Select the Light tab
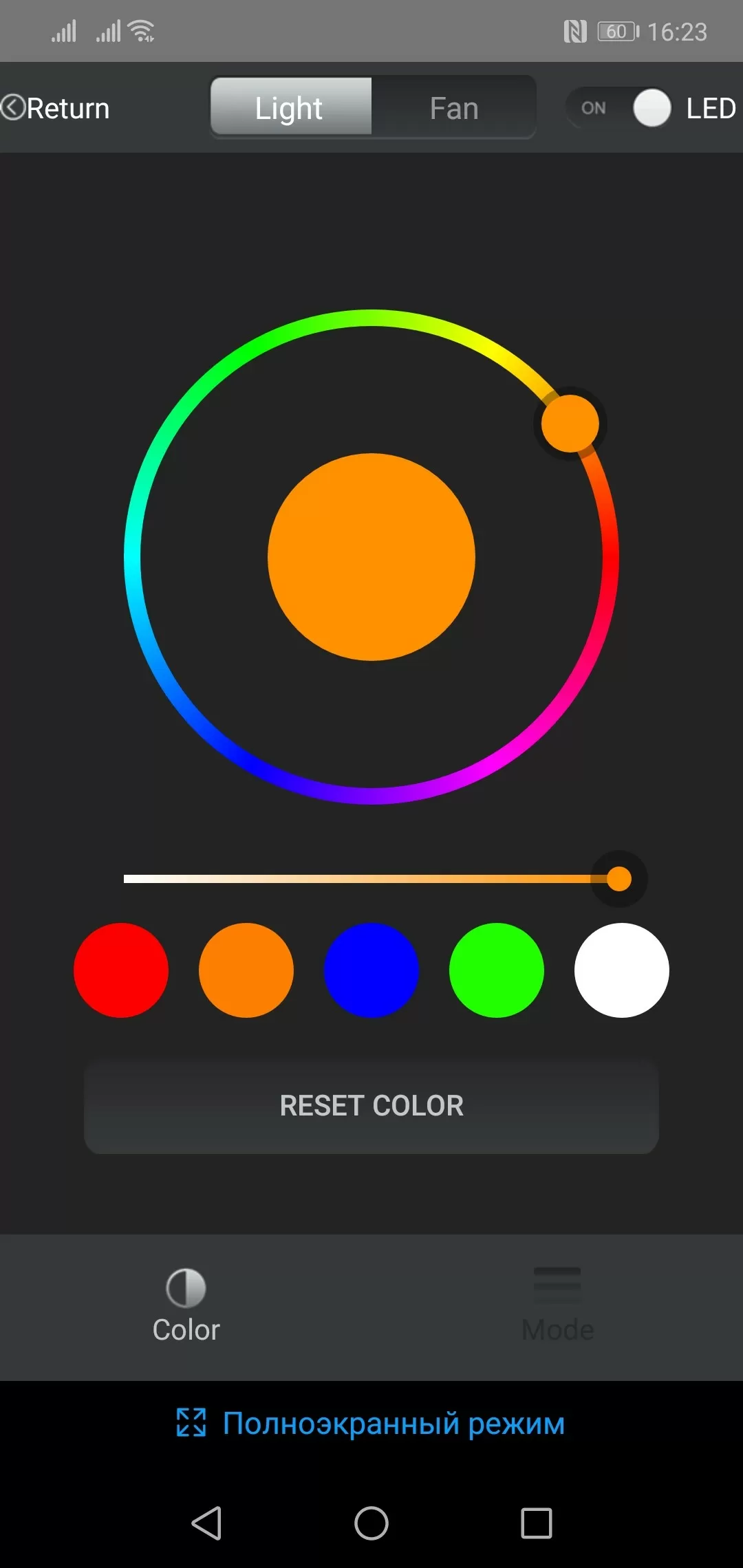 [290, 107]
